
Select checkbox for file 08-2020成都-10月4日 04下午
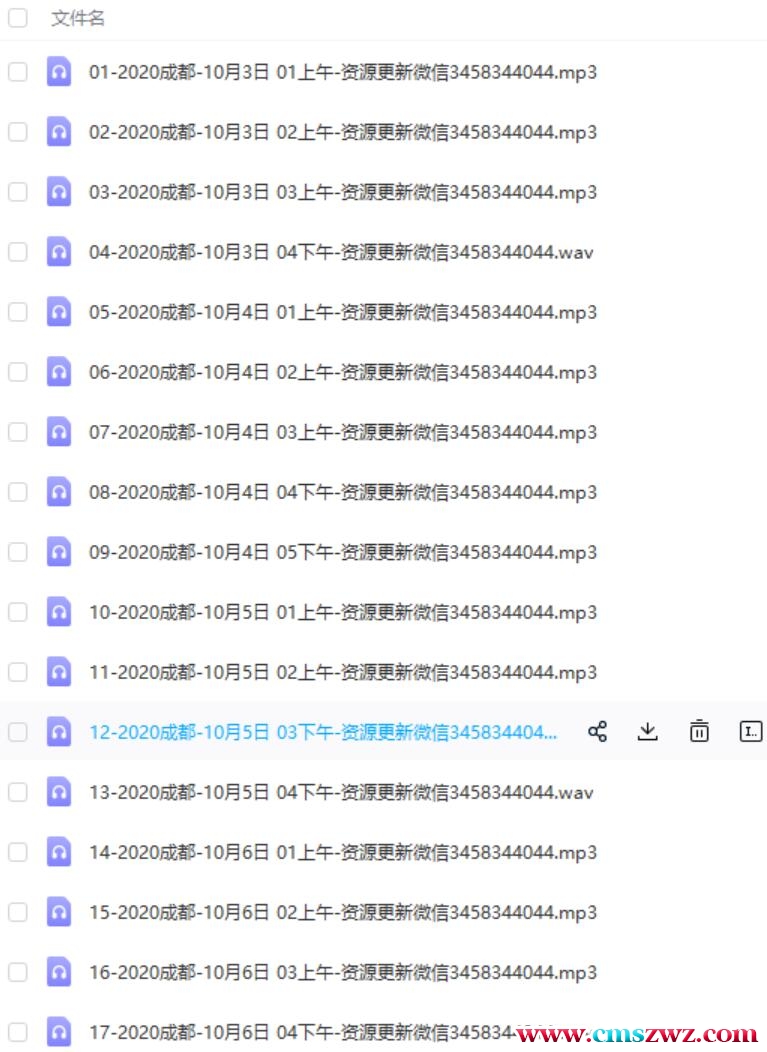tap(18, 492)
